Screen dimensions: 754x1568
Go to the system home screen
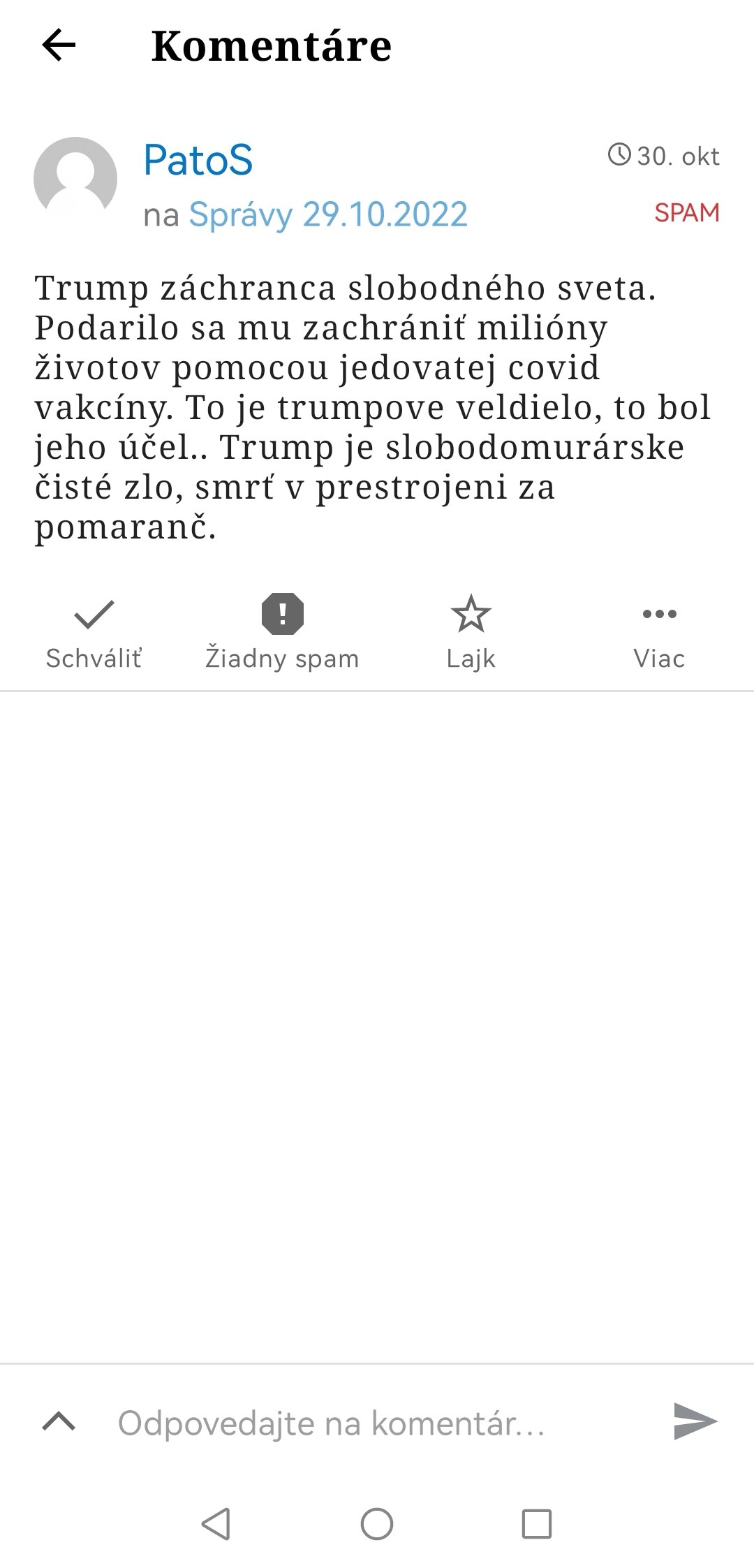pyautogui.click(x=377, y=1523)
